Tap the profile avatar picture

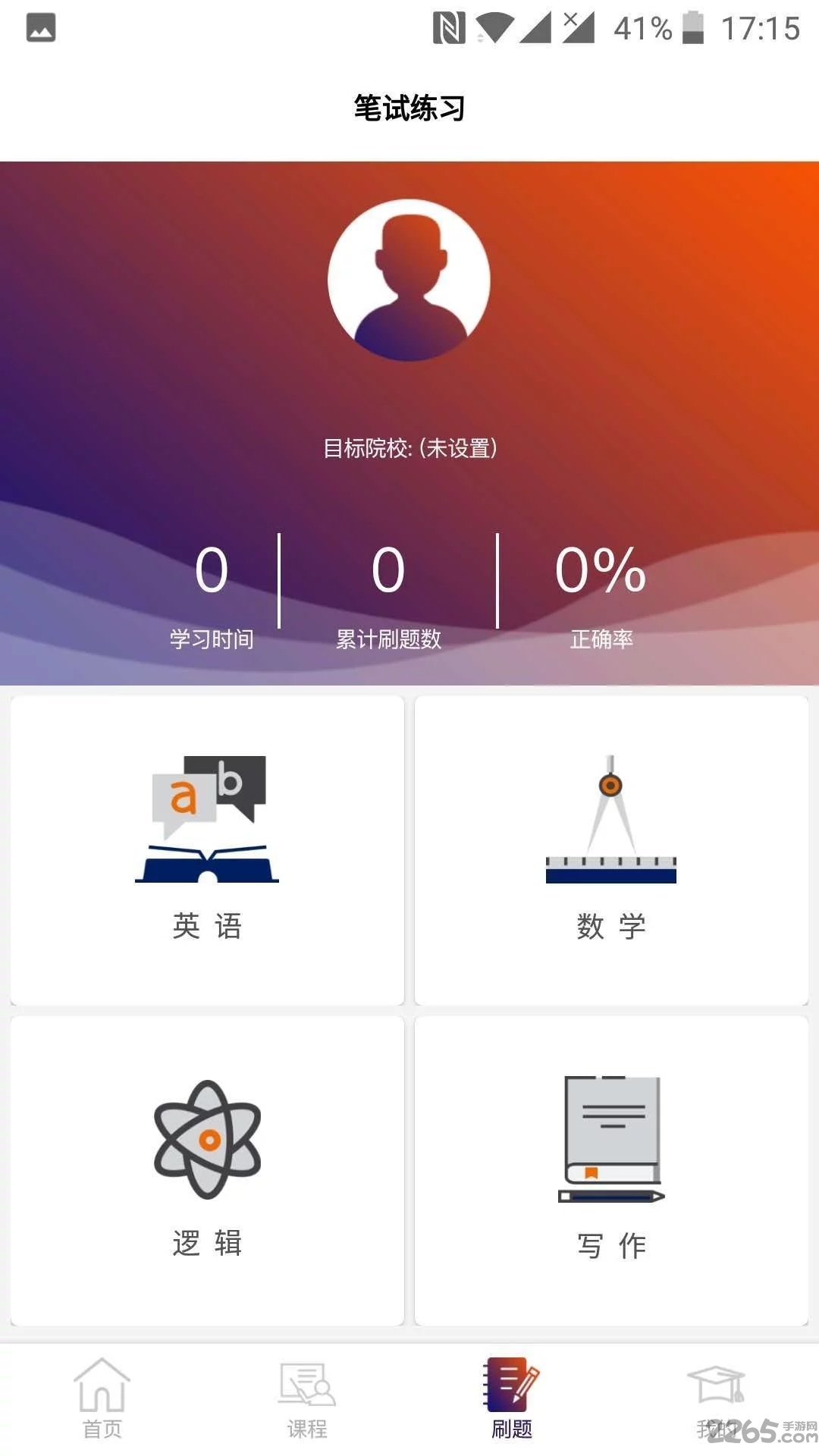point(409,280)
